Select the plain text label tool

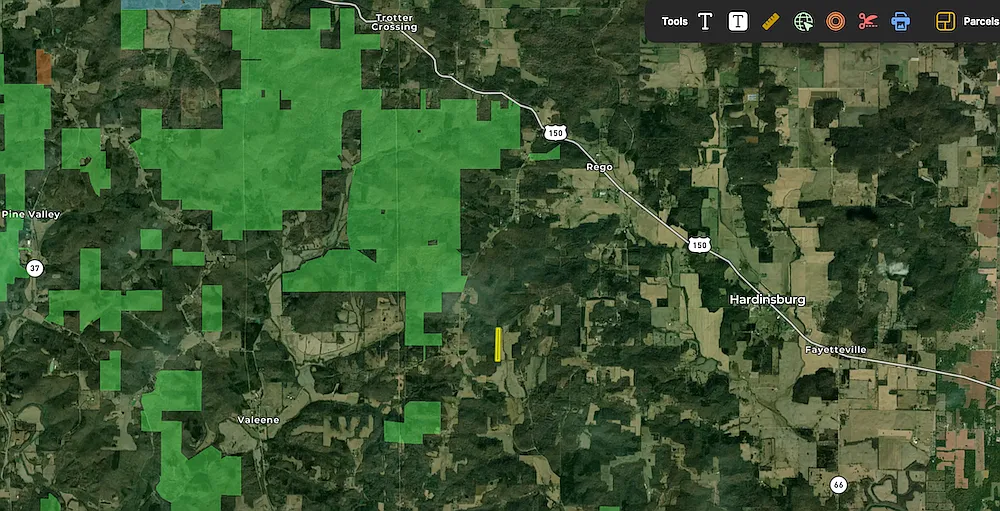click(x=705, y=21)
